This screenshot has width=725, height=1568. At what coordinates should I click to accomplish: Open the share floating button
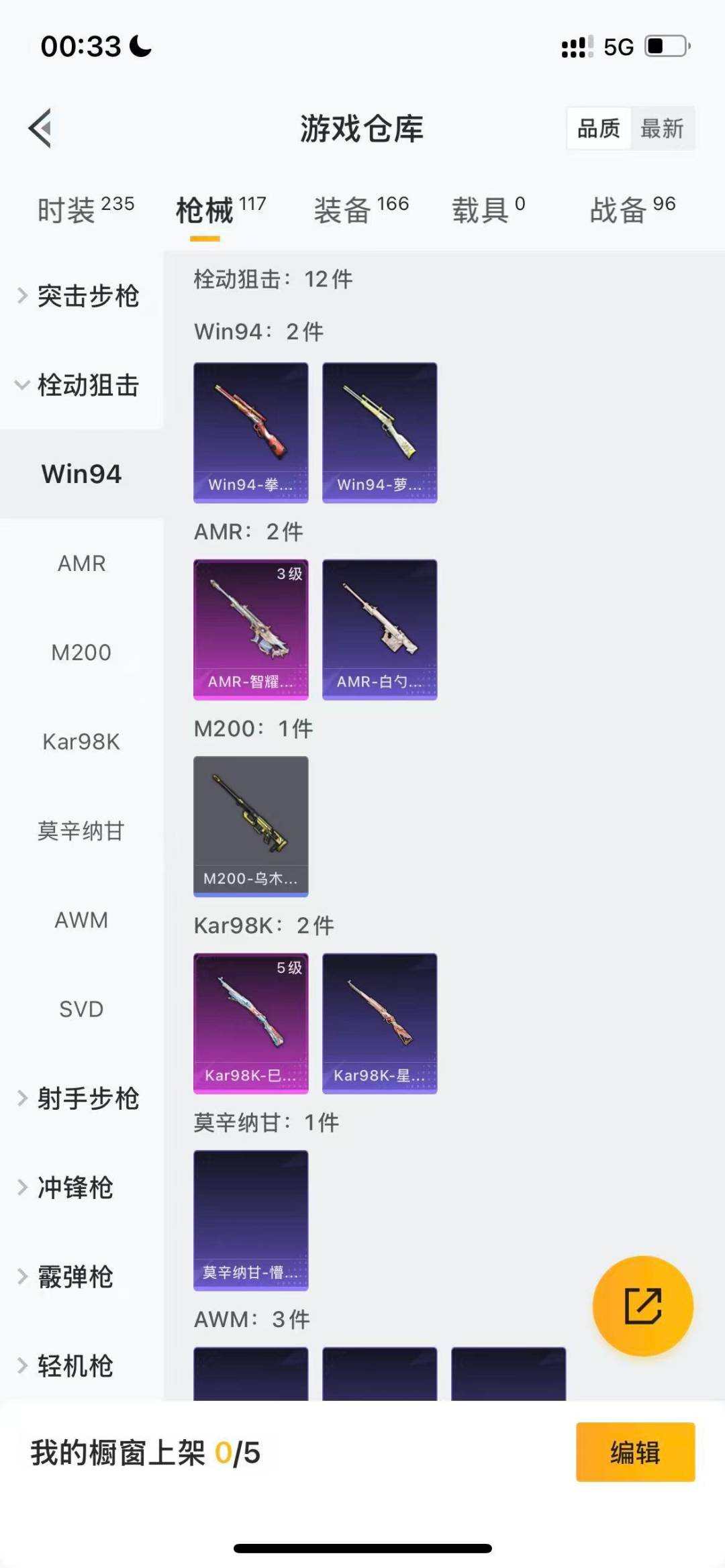(642, 1306)
